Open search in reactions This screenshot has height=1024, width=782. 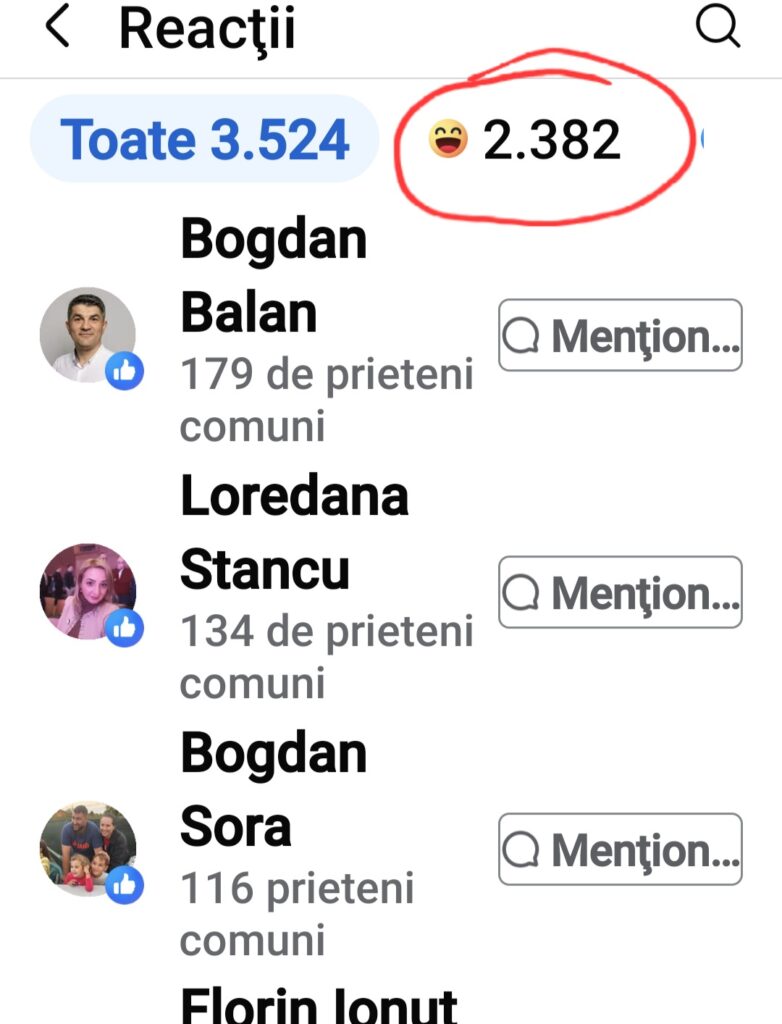(x=717, y=28)
